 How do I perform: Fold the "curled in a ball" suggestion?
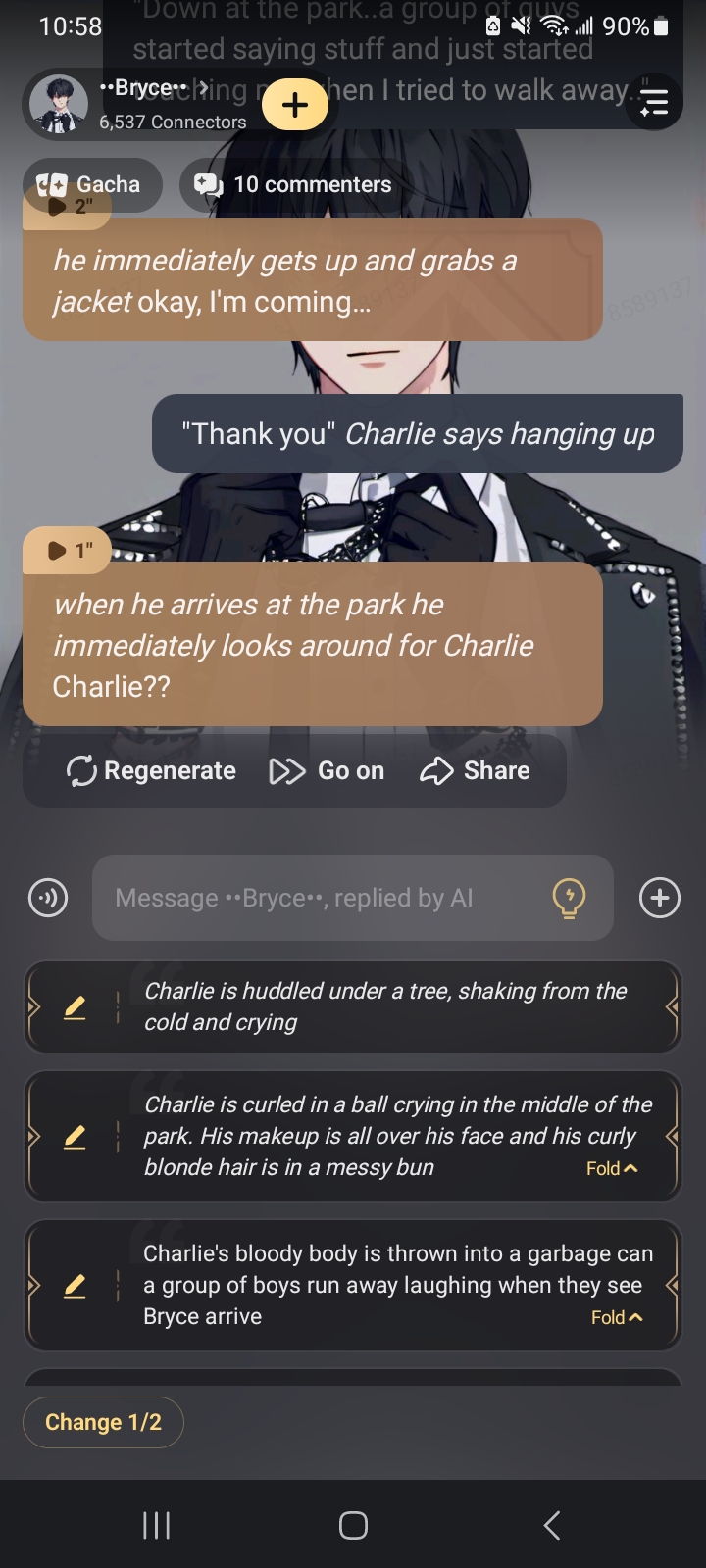(612, 1168)
